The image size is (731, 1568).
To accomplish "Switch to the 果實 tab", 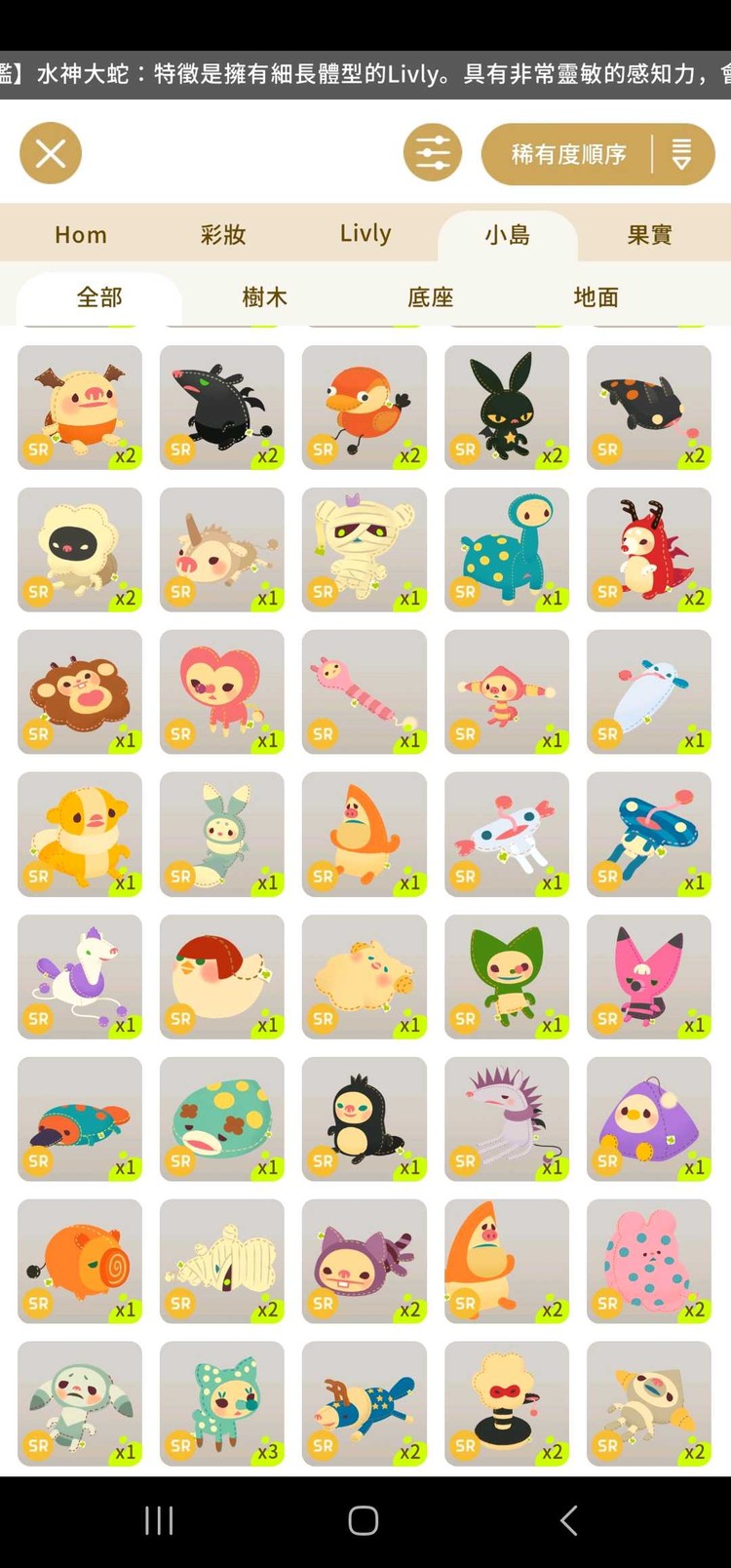I will point(650,234).
